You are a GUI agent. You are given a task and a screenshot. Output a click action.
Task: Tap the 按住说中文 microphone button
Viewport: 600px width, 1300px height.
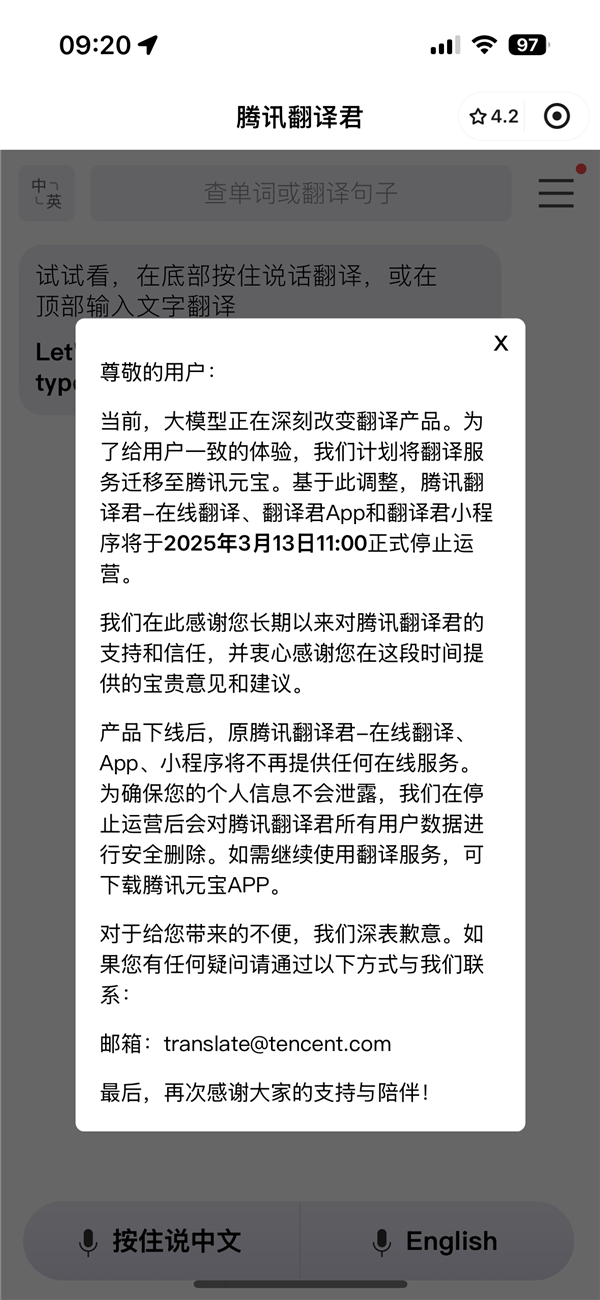pyautogui.click(x=162, y=1241)
